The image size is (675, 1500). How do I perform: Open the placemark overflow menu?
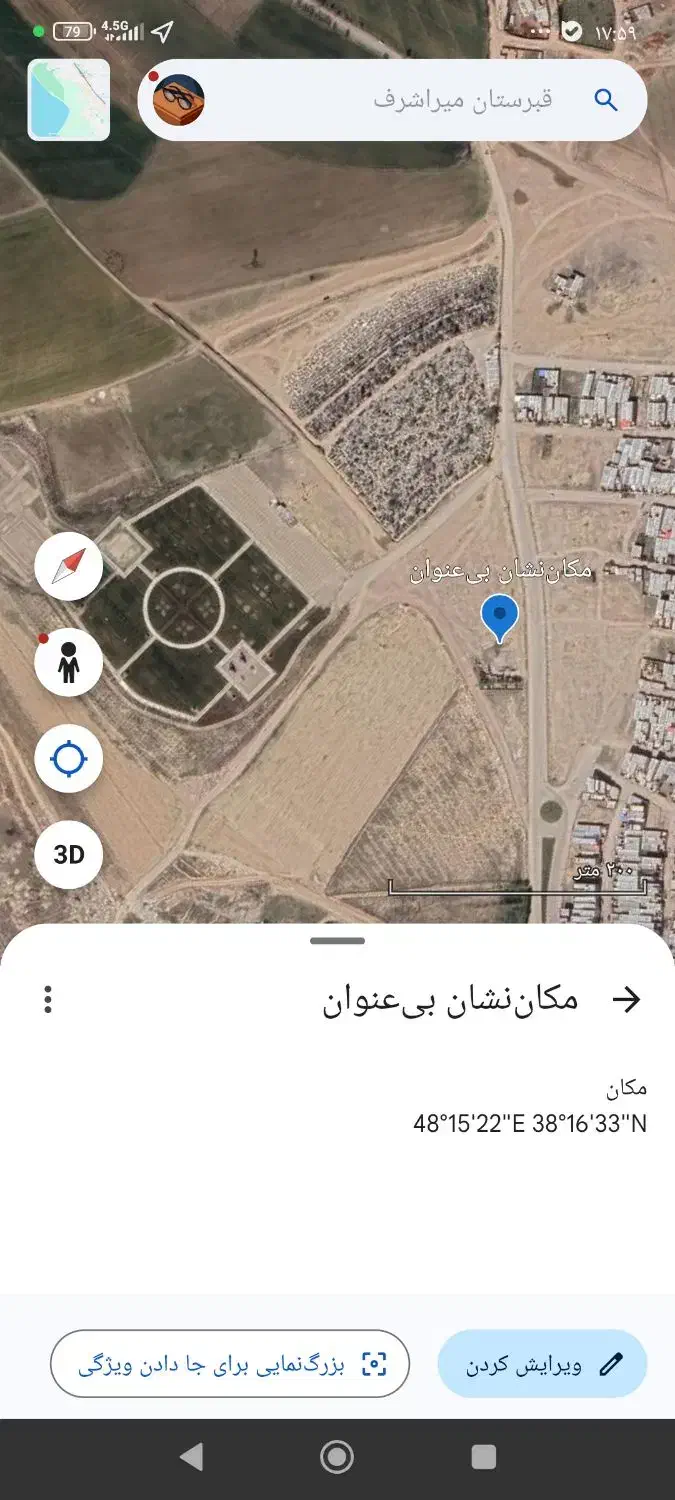pos(48,999)
